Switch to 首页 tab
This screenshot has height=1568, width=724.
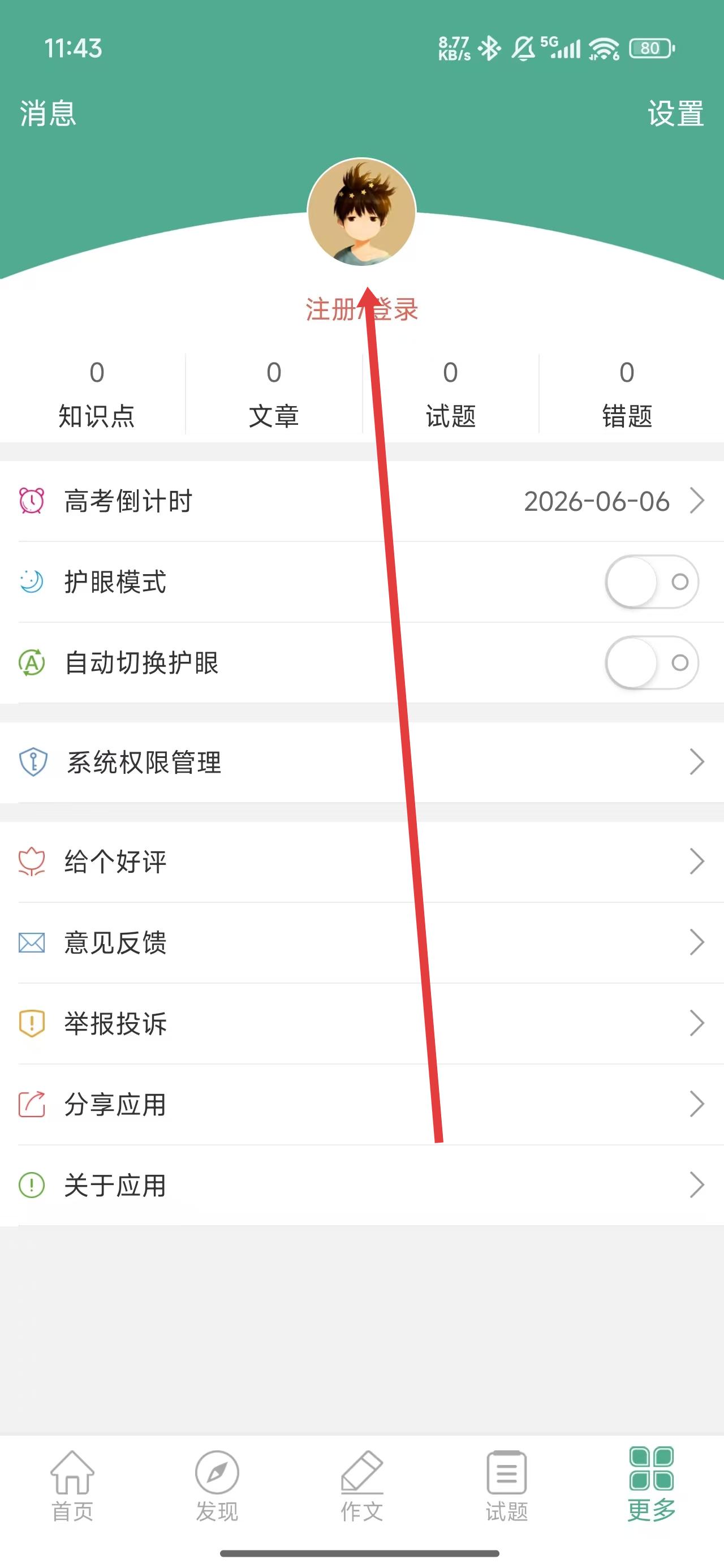coord(72,1485)
